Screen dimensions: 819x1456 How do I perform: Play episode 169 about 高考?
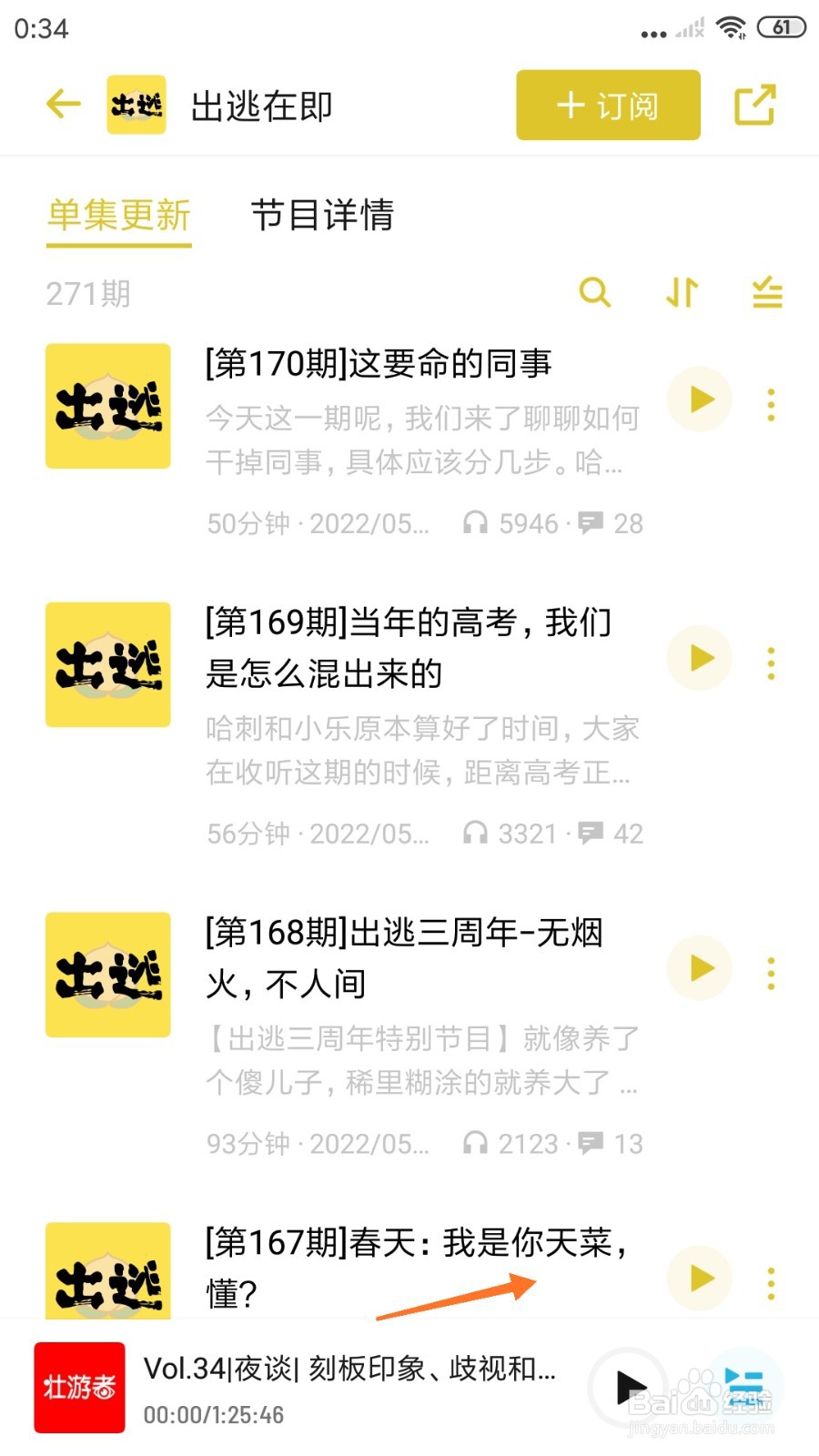[x=699, y=658]
